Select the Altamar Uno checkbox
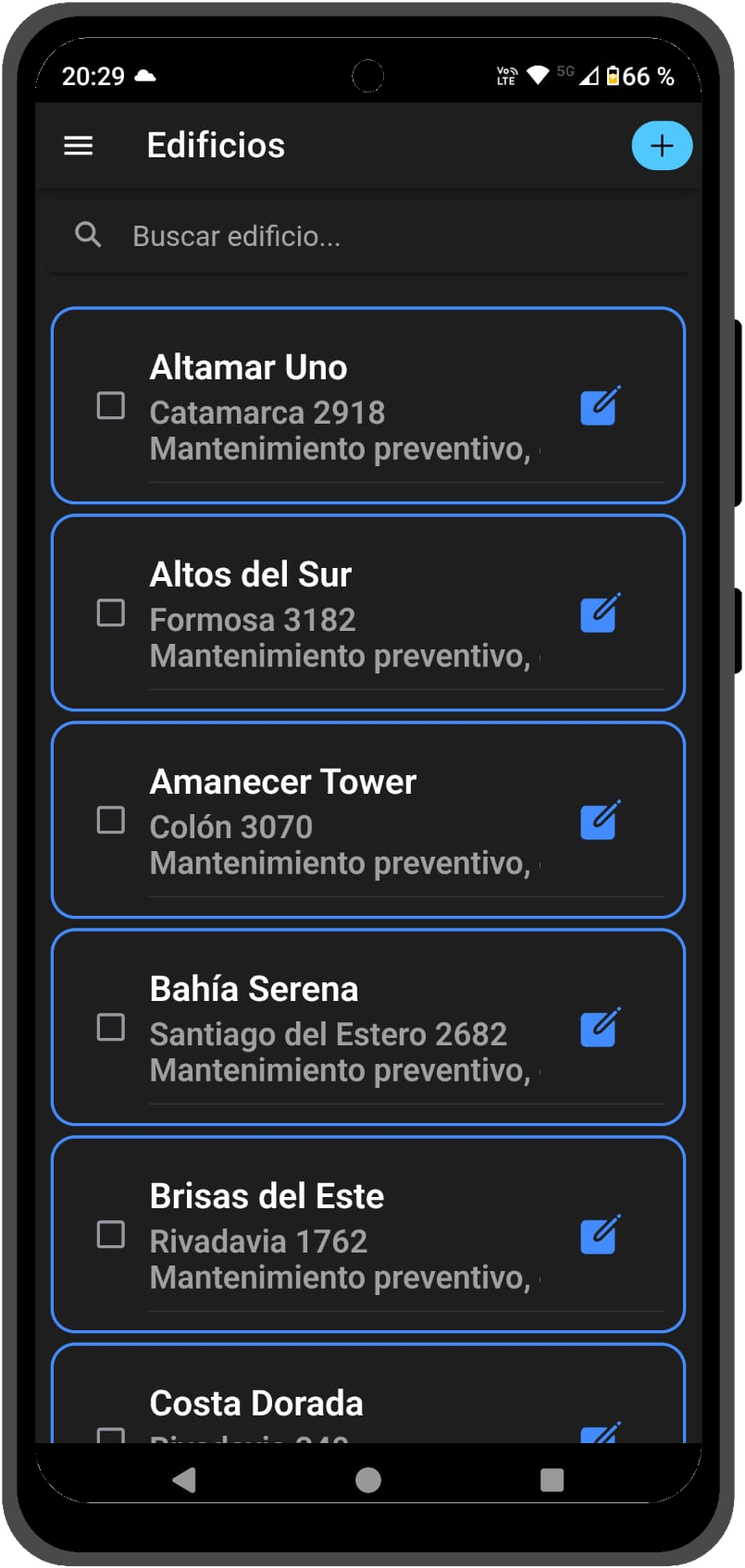 coord(111,405)
